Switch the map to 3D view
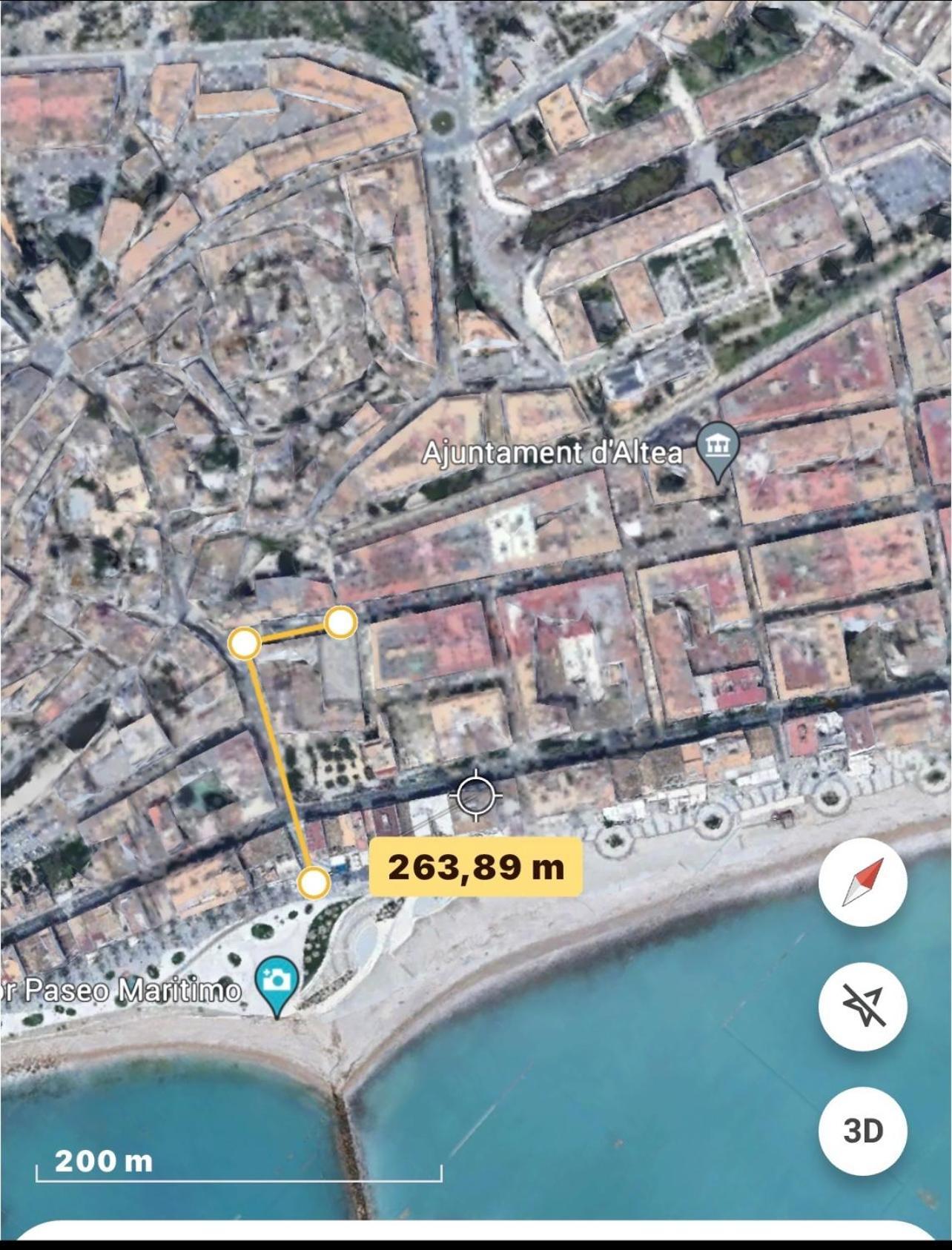The image size is (952, 1250). 862,1131
